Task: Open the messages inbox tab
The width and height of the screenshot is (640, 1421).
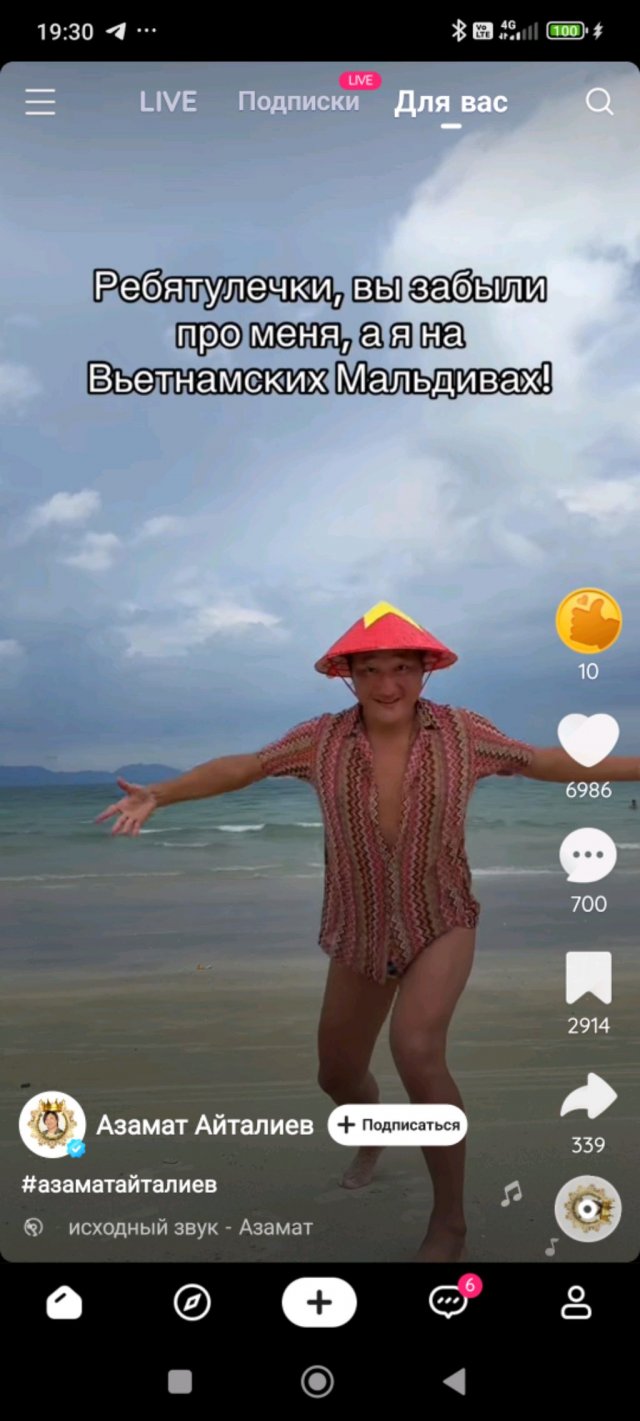Action: point(448,1303)
